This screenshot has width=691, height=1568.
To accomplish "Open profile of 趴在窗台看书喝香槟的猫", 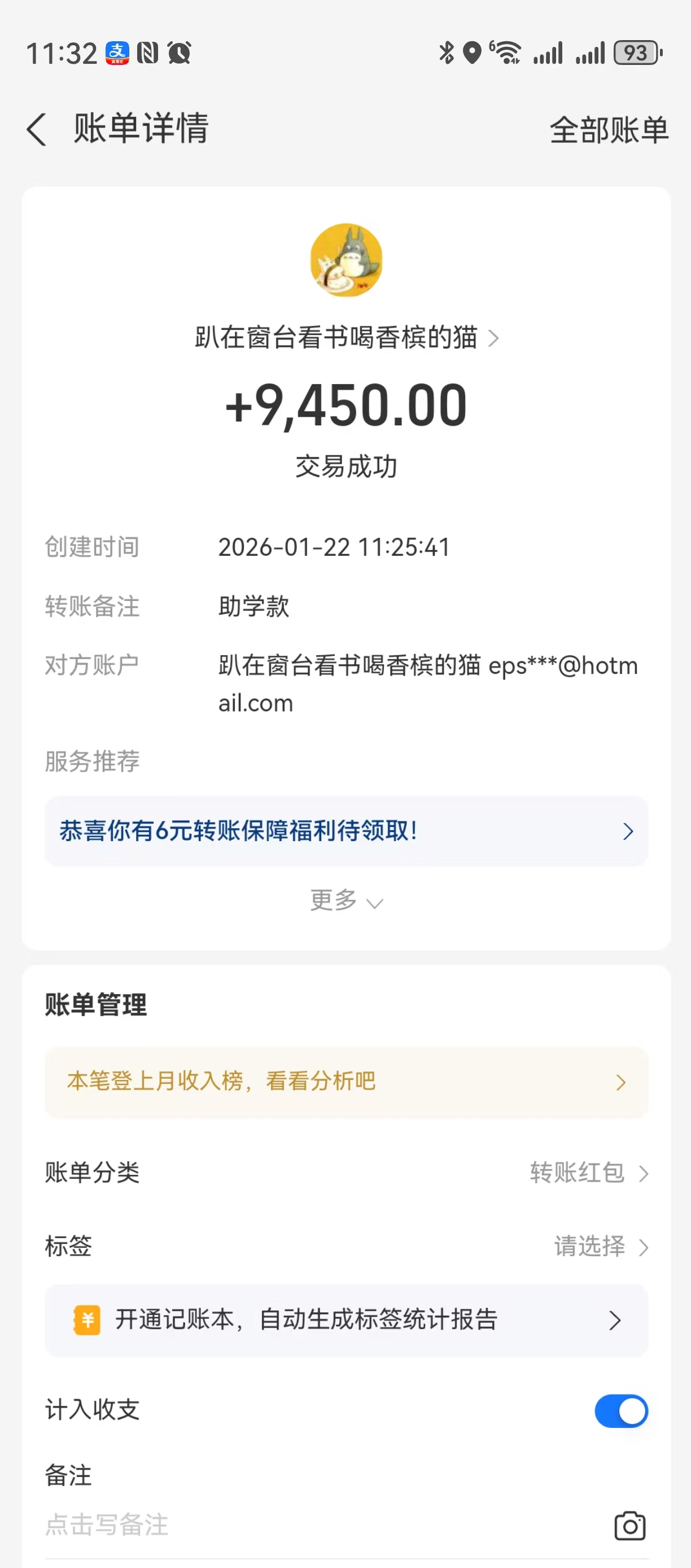I will [x=345, y=338].
